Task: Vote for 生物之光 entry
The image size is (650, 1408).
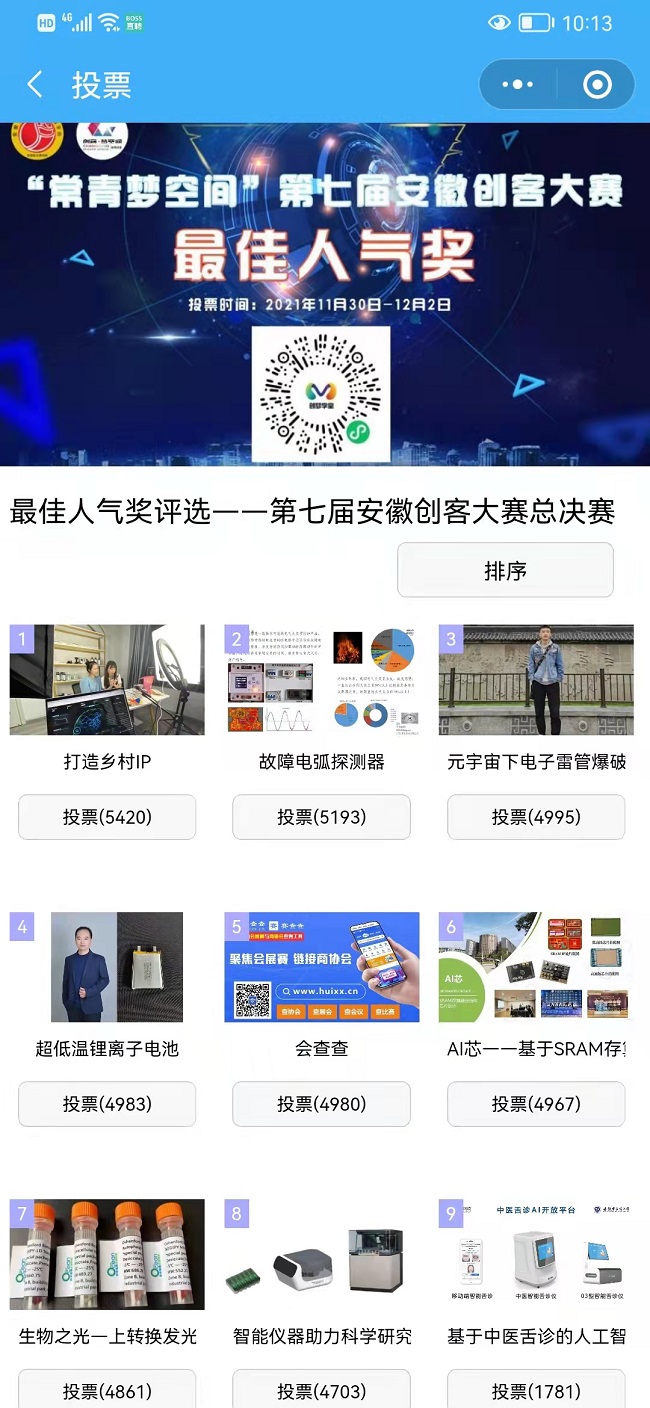Action: [x=107, y=1390]
